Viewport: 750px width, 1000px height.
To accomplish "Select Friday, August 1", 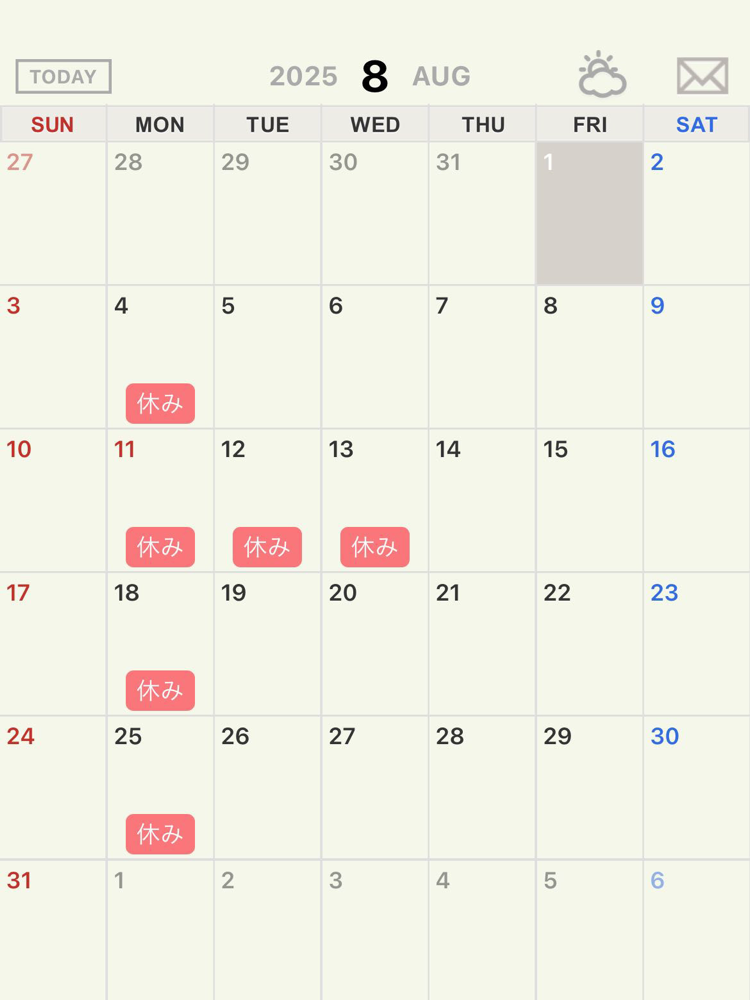I will click(x=590, y=214).
